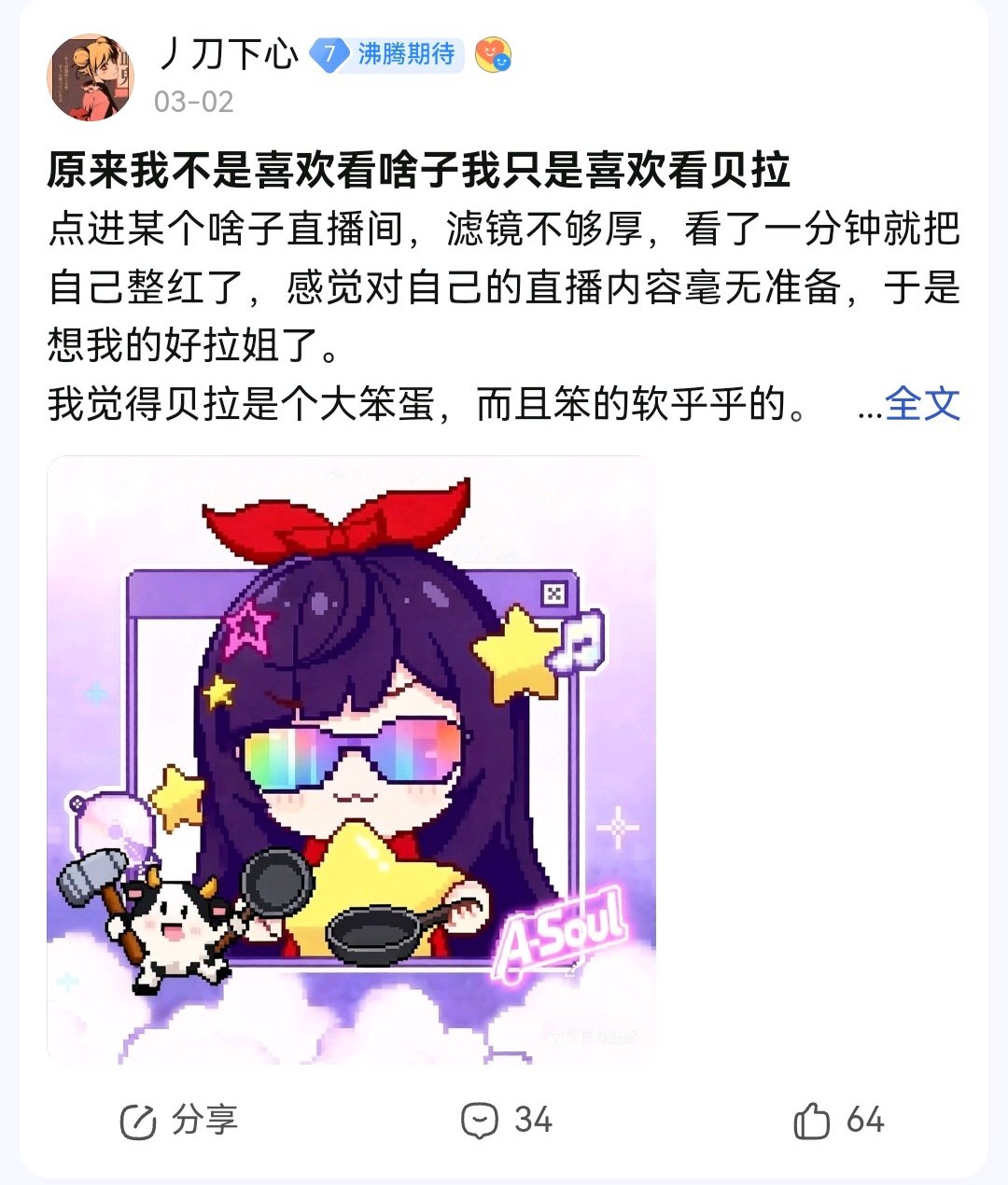
Task: Tap the heart emoji medal beside the badge
Action: (493, 55)
